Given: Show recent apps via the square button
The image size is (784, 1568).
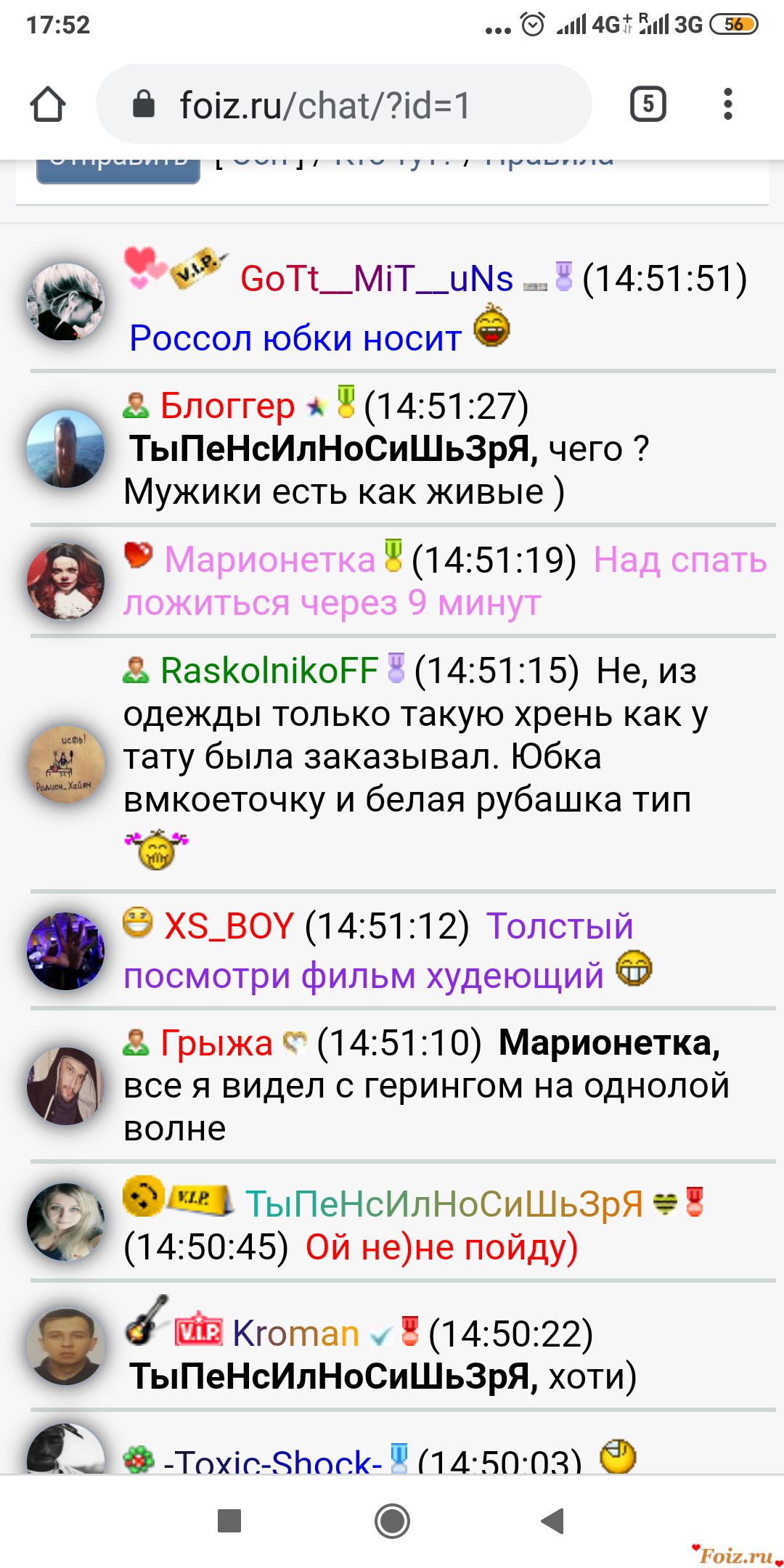Looking at the screenshot, I should [x=229, y=1520].
